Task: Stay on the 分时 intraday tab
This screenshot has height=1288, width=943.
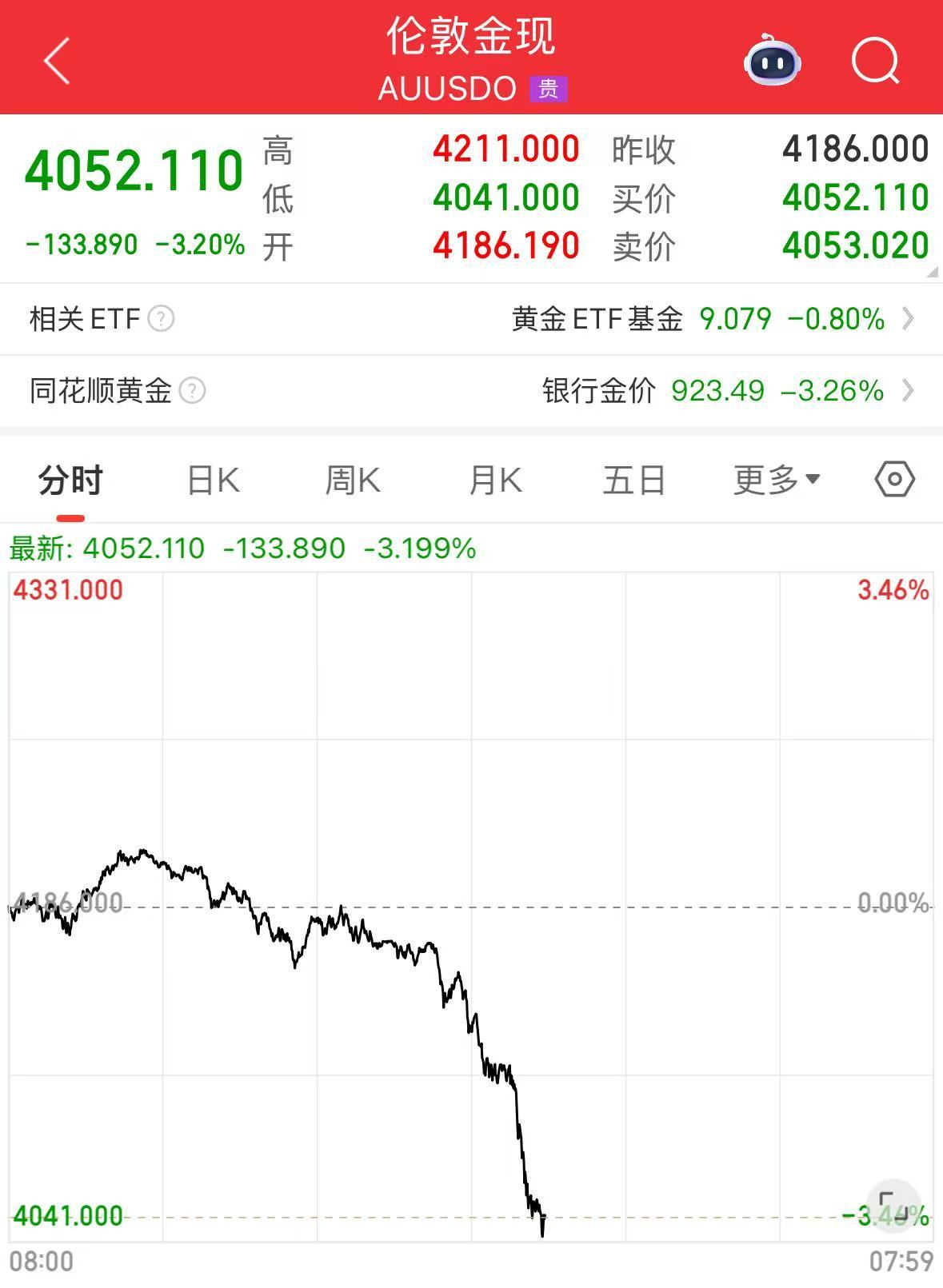Action: click(x=69, y=478)
